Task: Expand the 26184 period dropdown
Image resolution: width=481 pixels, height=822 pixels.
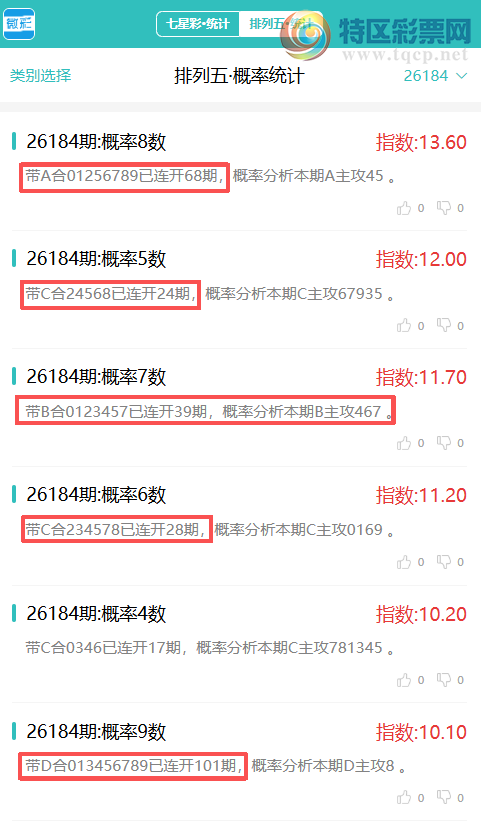Action: coord(435,75)
